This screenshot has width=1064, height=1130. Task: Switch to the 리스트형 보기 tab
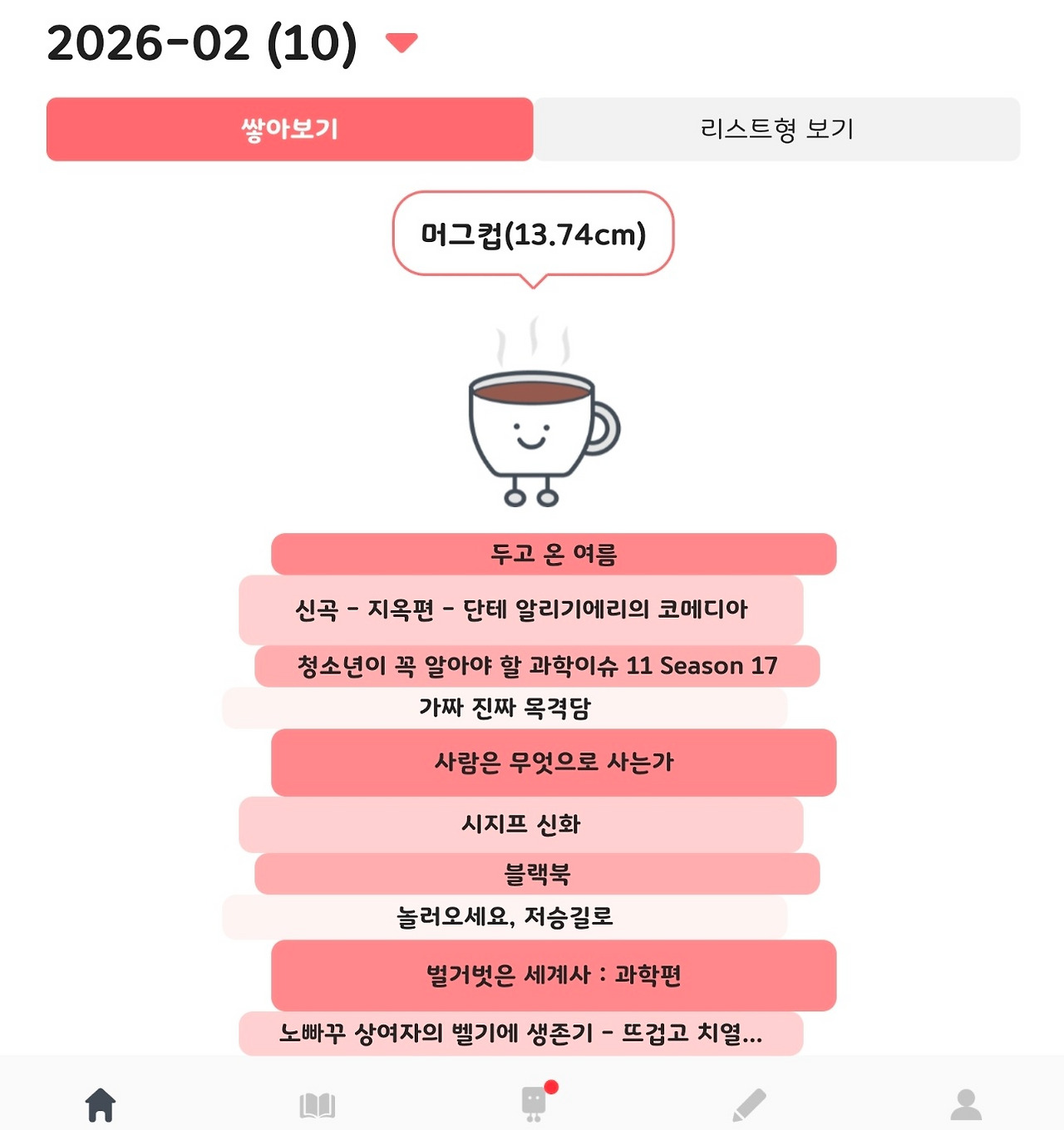[x=776, y=129]
